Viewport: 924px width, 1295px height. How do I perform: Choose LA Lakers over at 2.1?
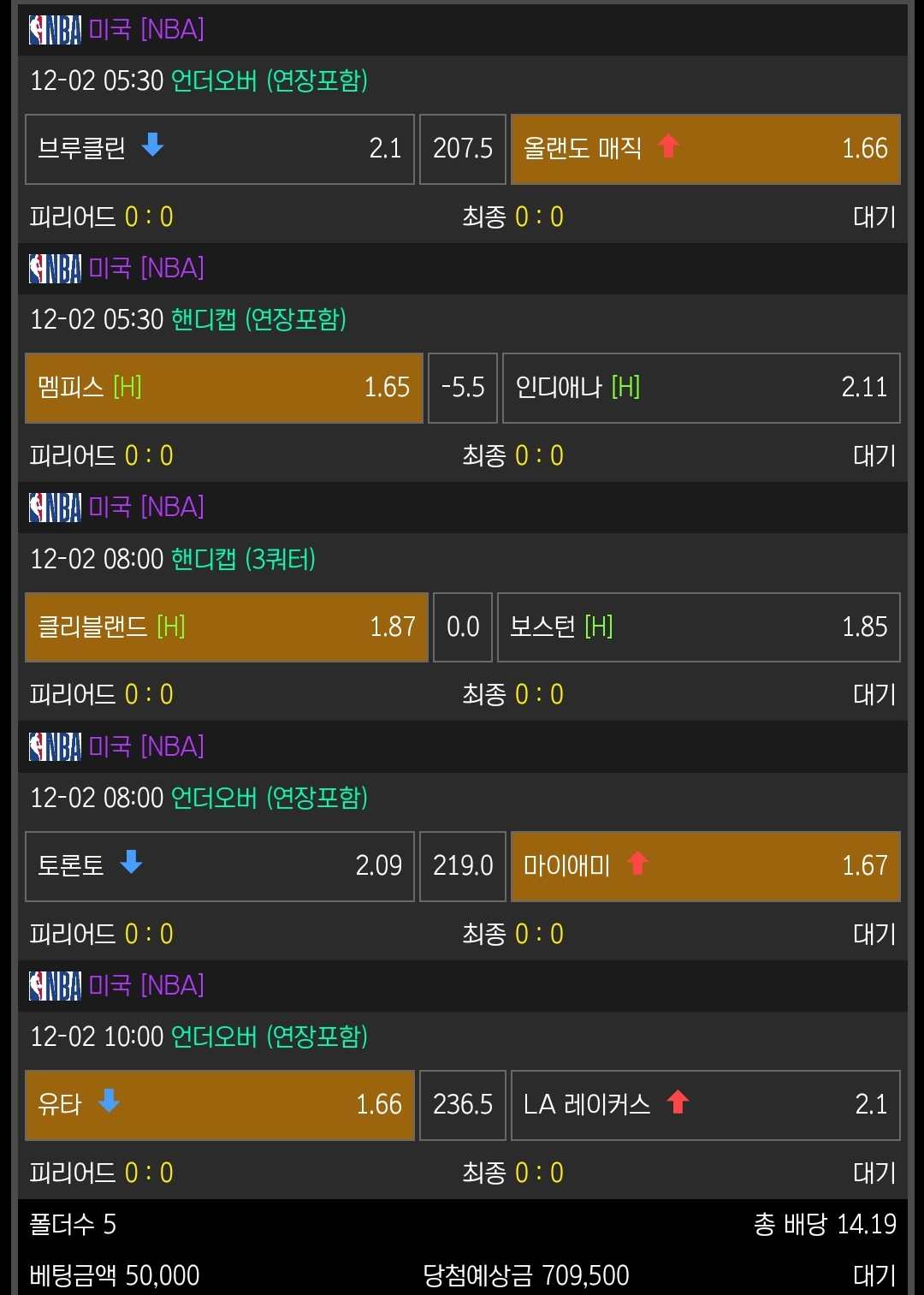point(705,1105)
